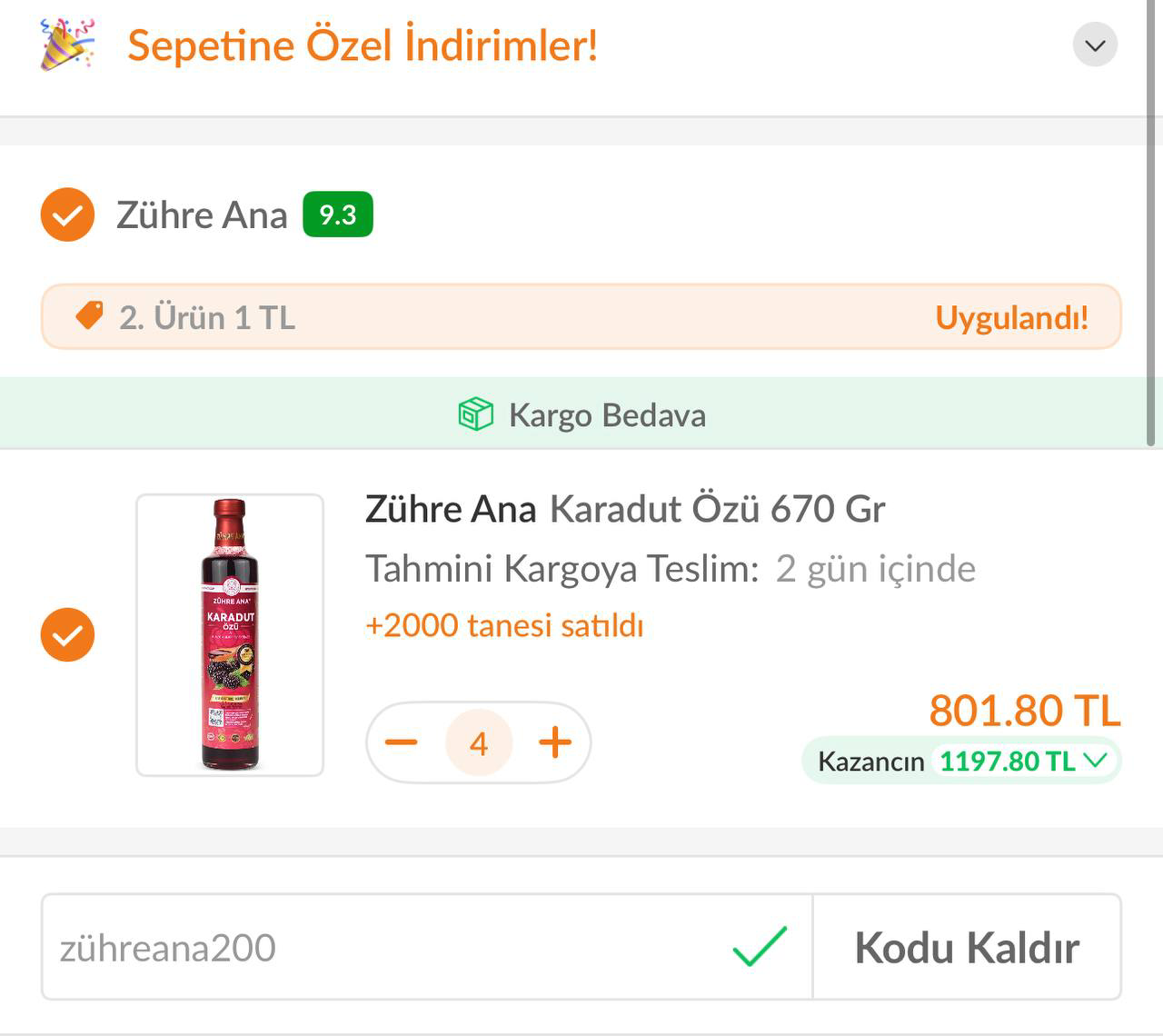
Task: Deselect the Karadut Özü product checkbox
Action: (67, 634)
